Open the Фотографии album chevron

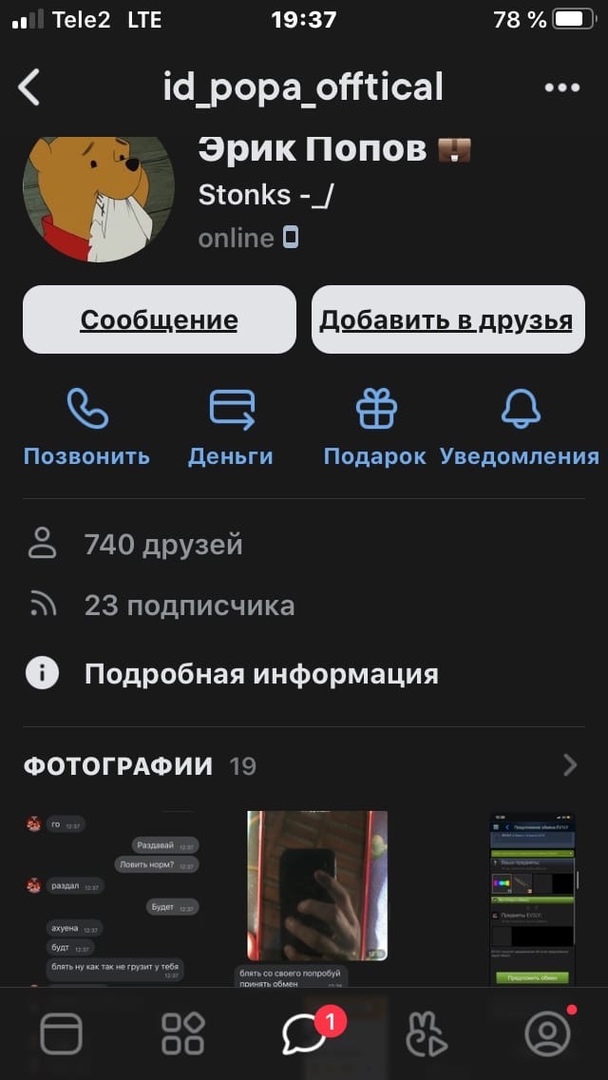click(570, 766)
